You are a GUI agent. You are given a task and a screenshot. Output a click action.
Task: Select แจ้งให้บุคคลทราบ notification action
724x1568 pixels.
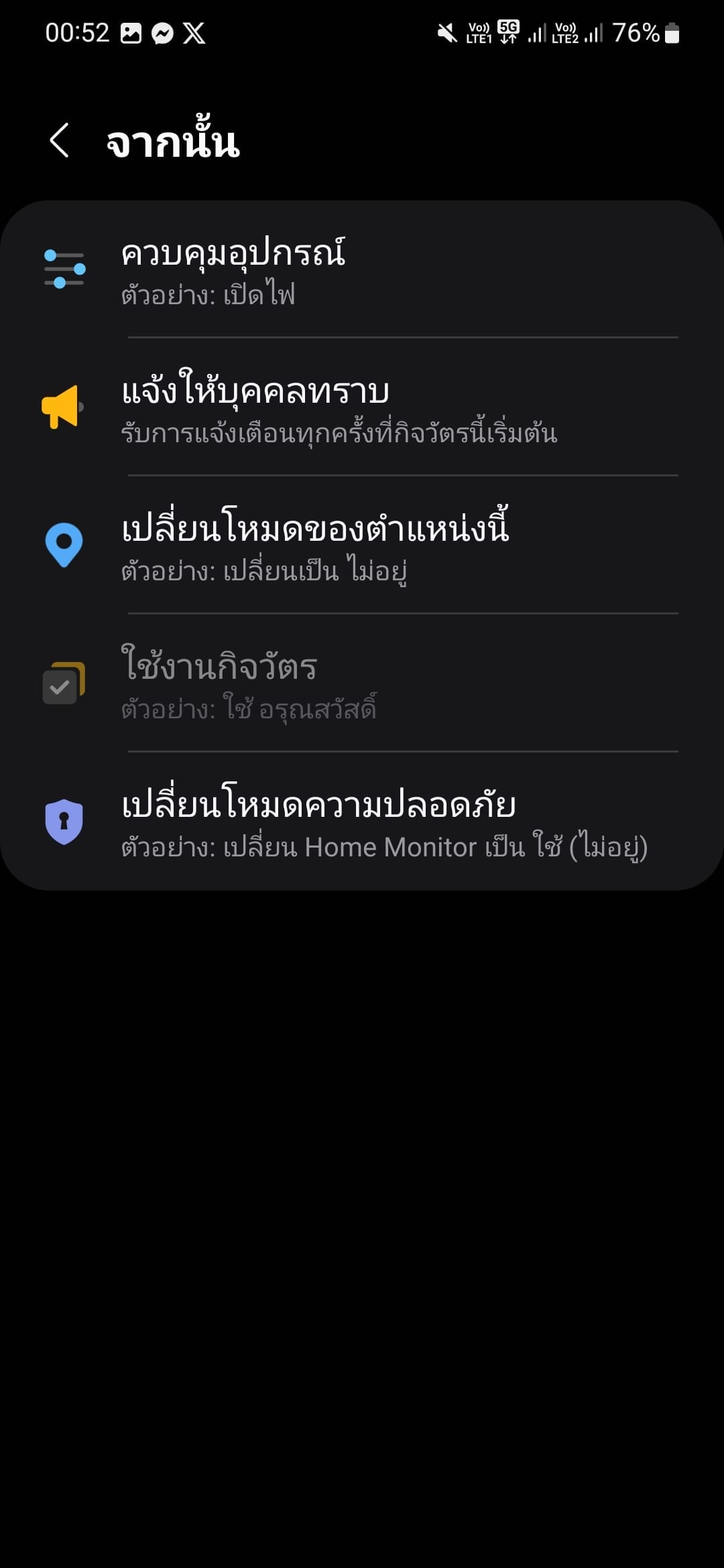[362, 407]
